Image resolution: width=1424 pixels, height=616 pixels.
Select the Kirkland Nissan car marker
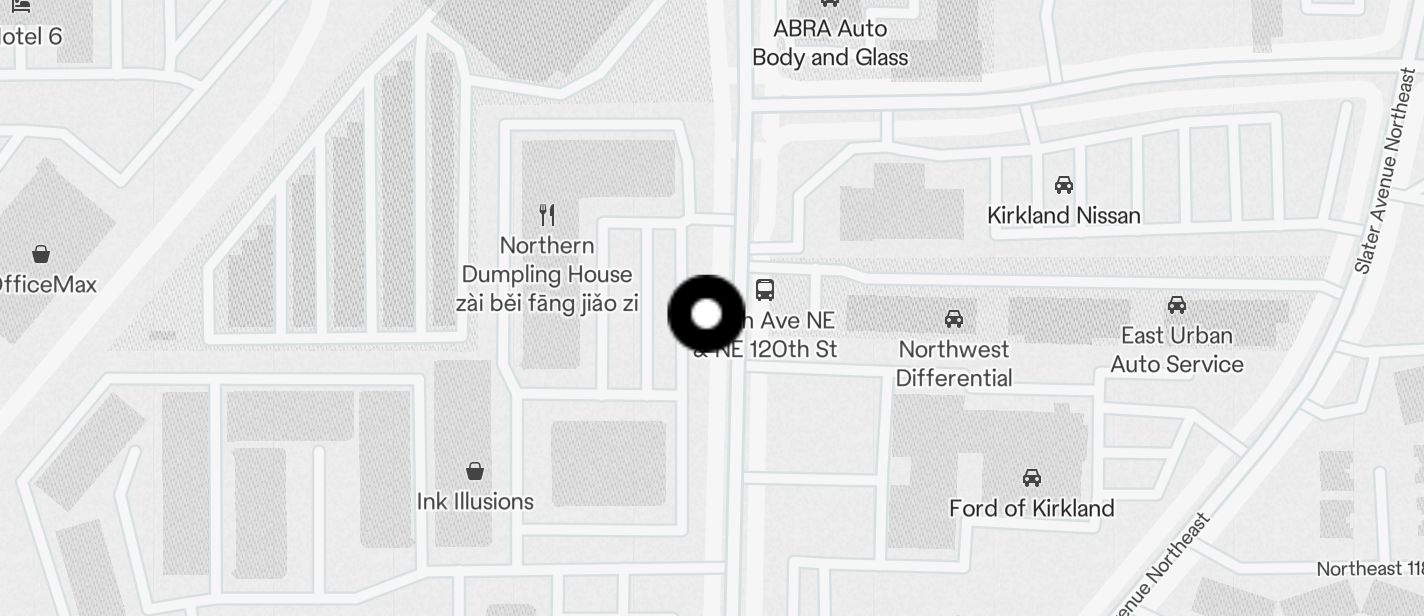[x=1064, y=185]
